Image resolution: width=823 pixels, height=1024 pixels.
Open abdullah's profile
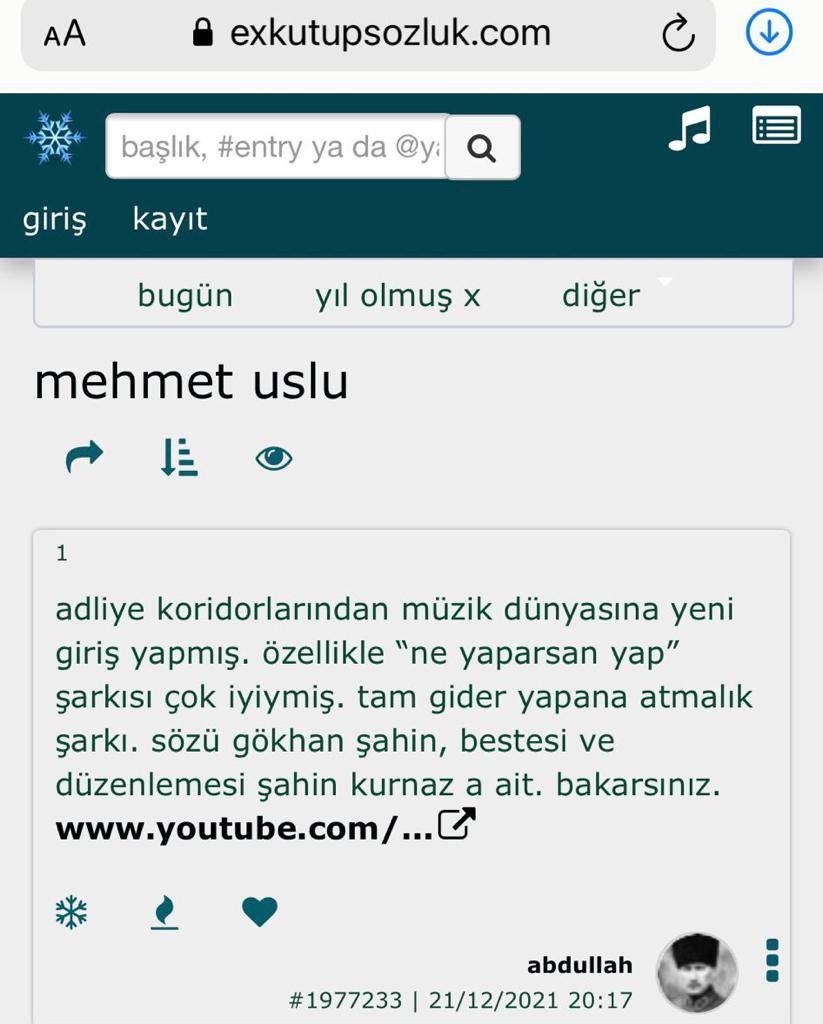(x=579, y=965)
